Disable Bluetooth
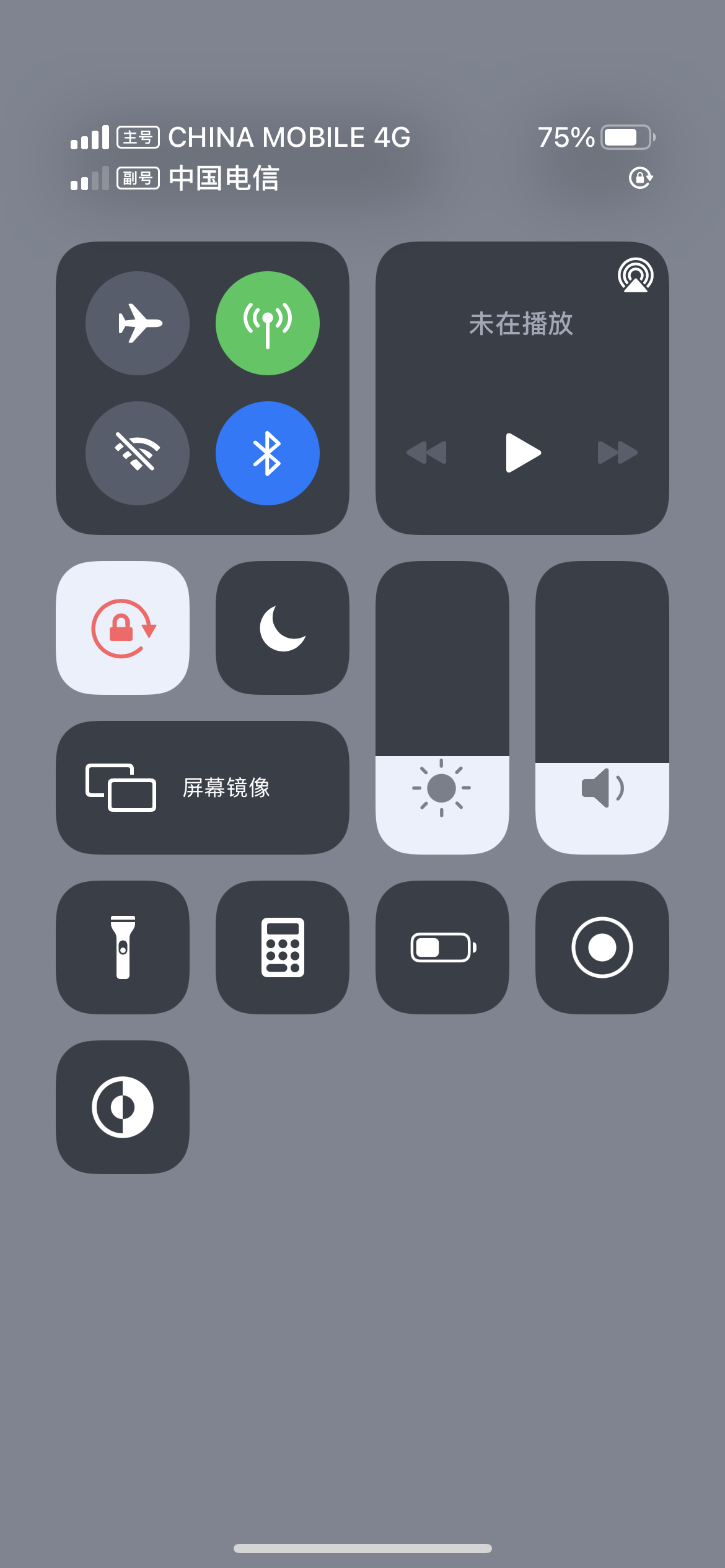The height and width of the screenshot is (1568, 725). point(268,453)
